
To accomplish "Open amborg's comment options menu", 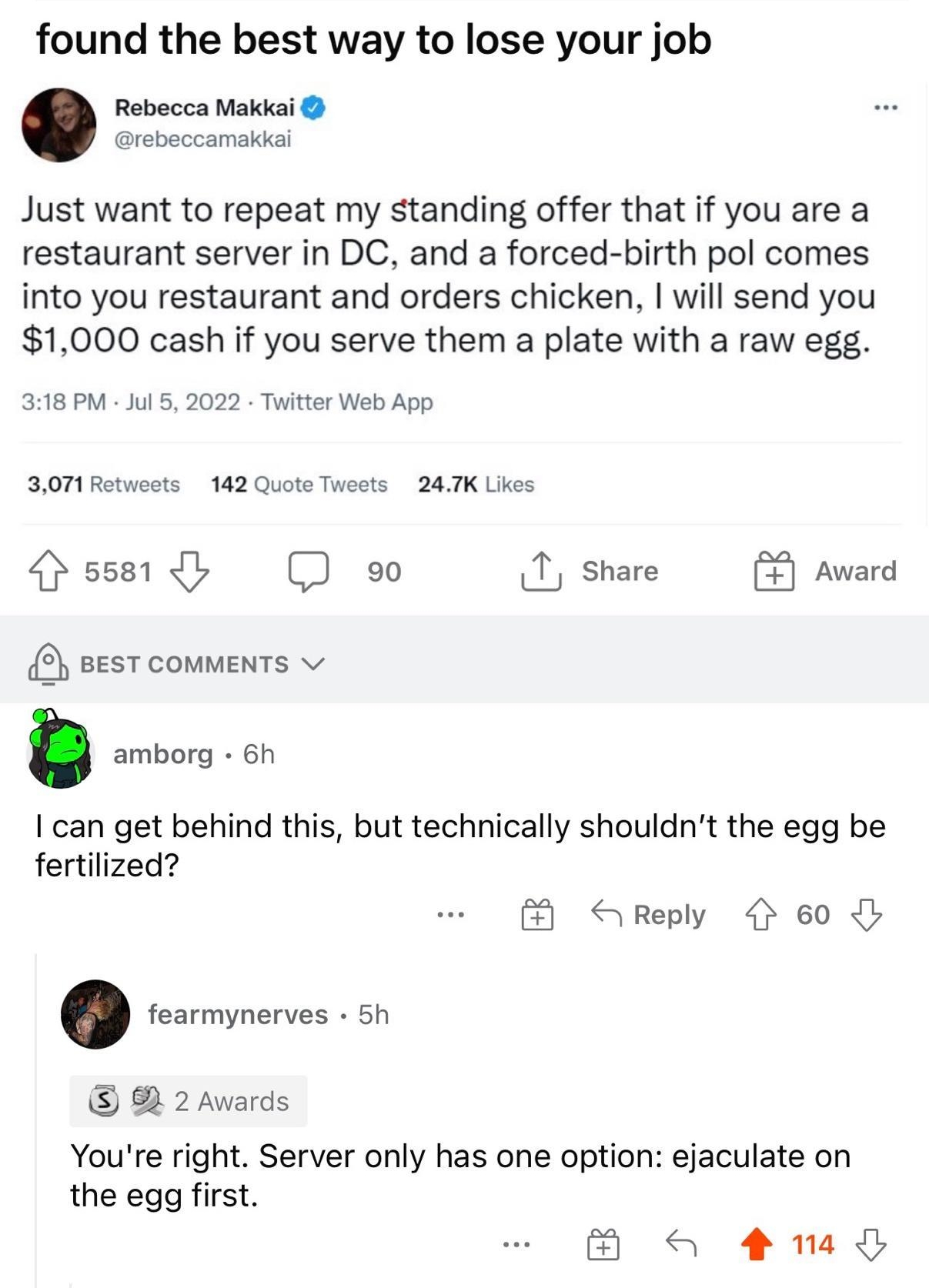I will coord(450,916).
